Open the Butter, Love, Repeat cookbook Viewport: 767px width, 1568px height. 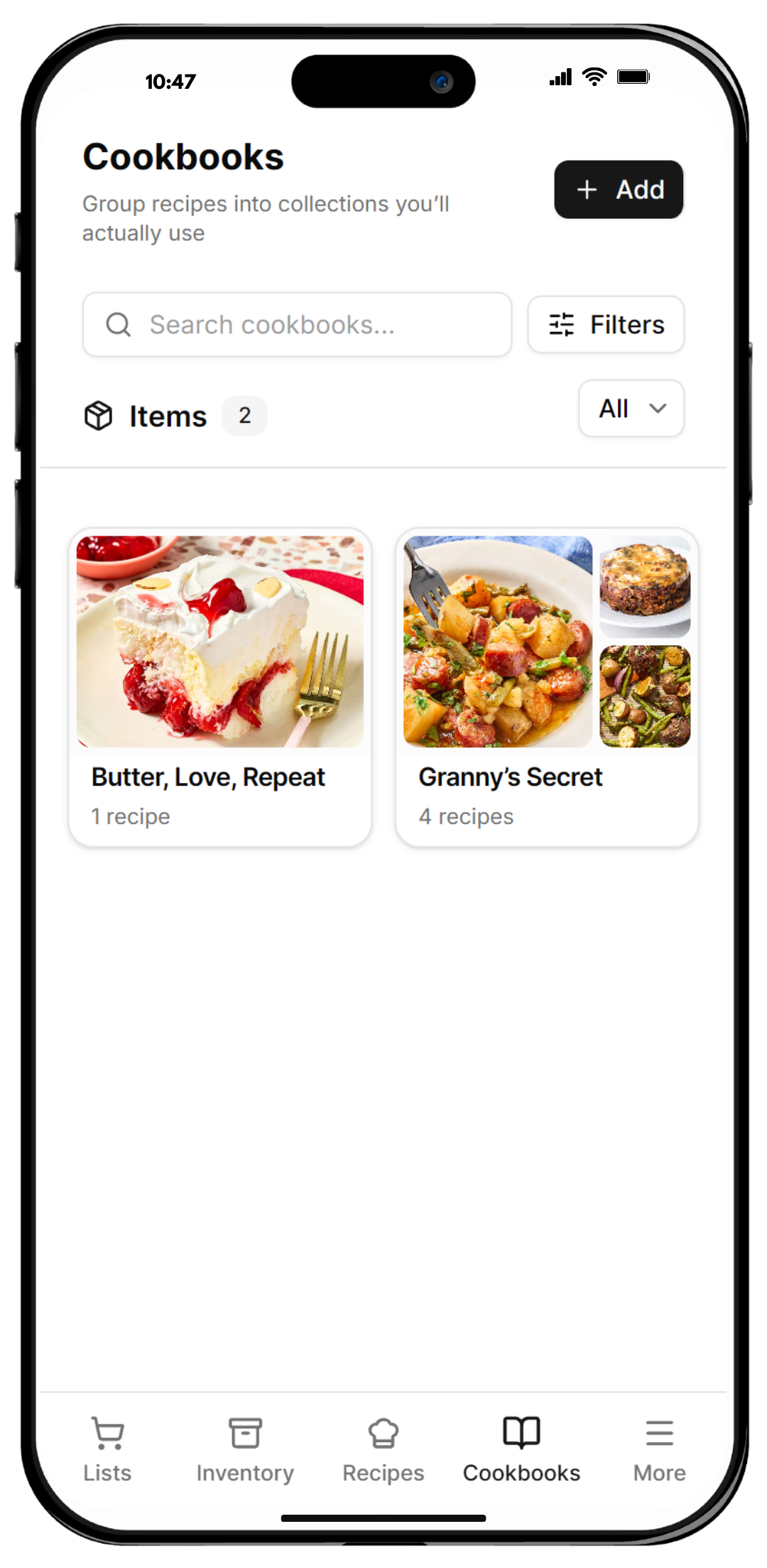[220, 682]
